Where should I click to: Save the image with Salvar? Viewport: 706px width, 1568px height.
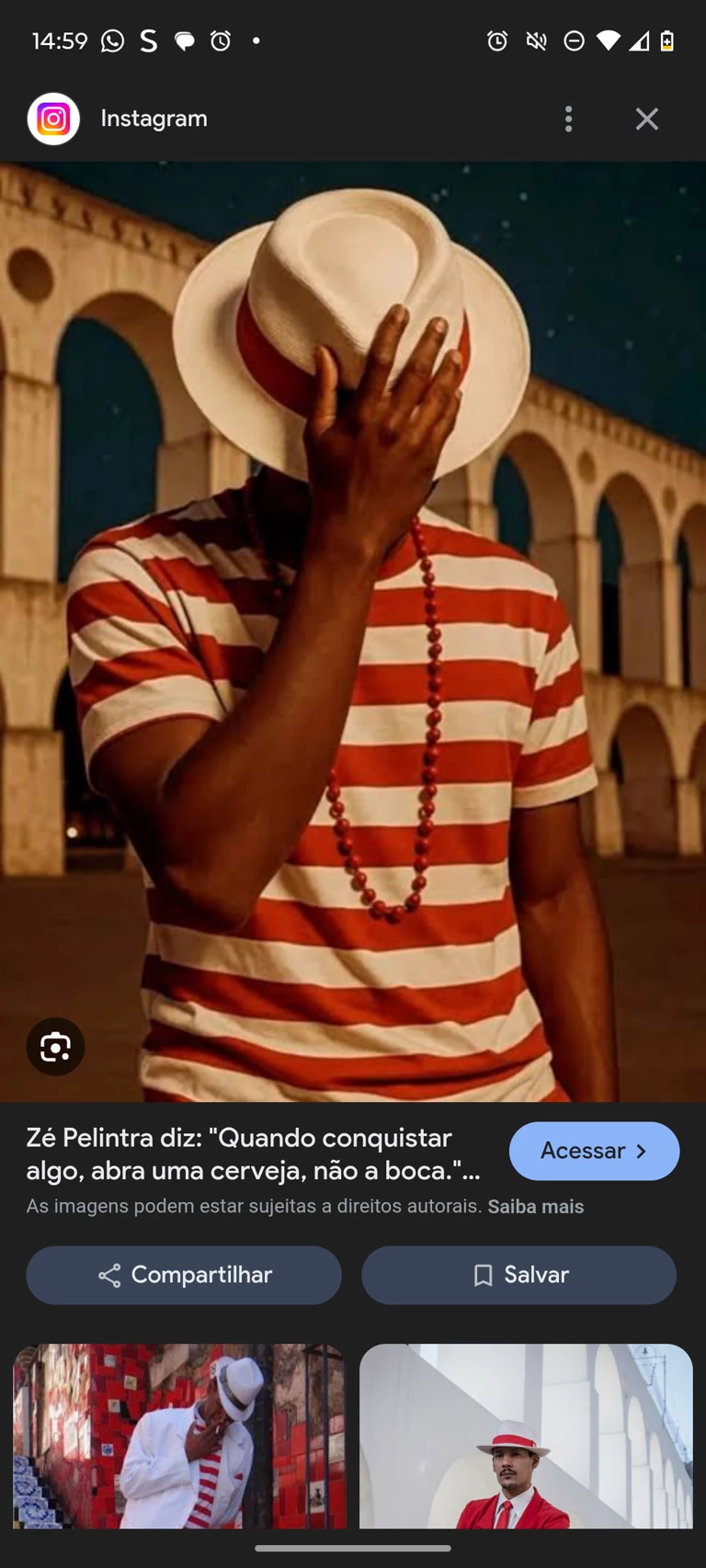(x=518, y=1275)
